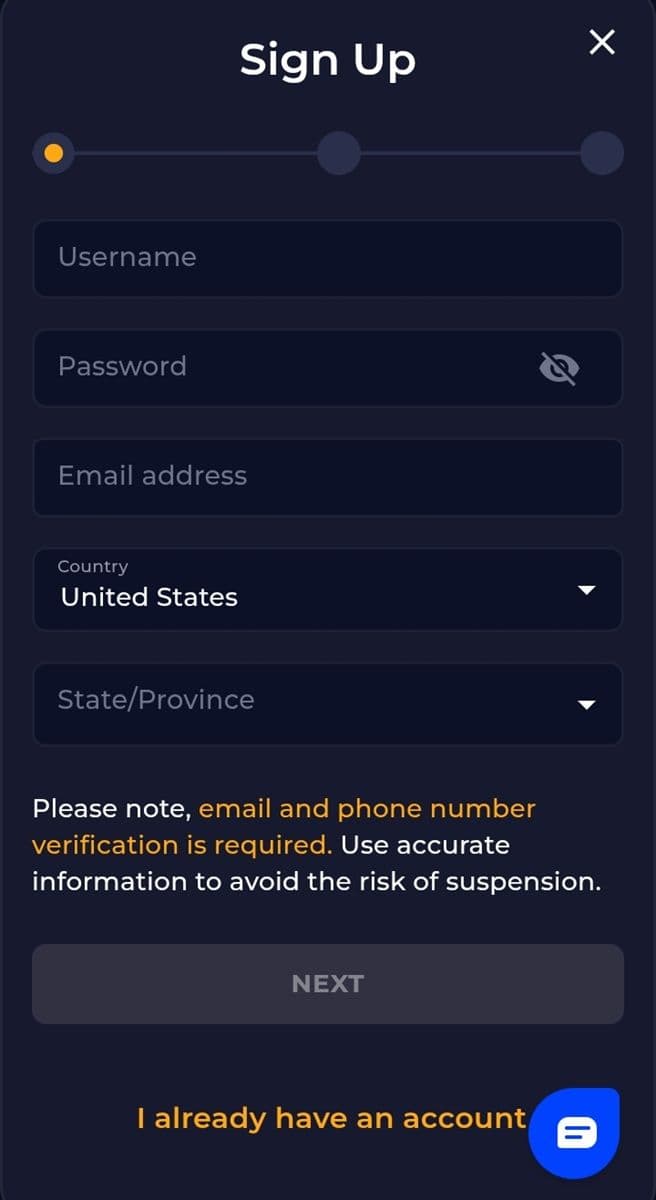Select the Email address field
This screenshot has height=1200, width=656.
tap(328, 476)
